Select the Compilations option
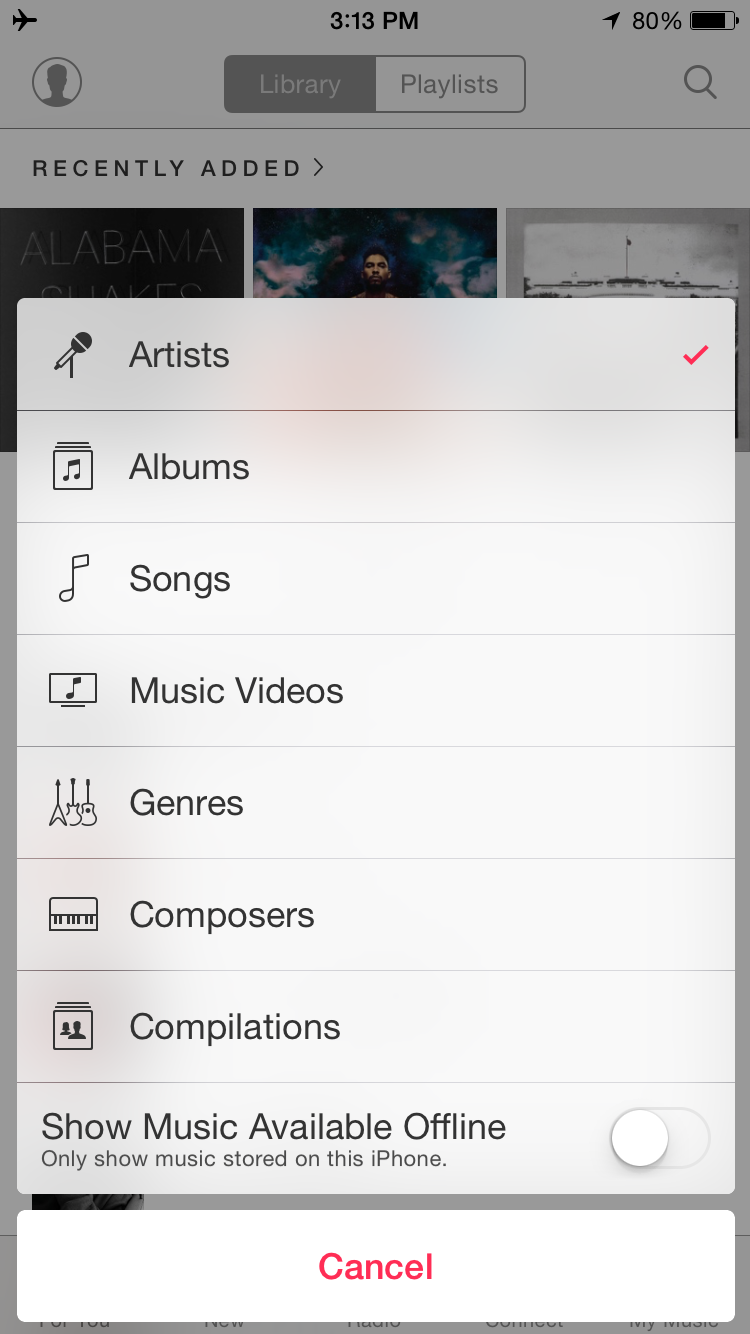750x1334 pixels. (375, 1027)
